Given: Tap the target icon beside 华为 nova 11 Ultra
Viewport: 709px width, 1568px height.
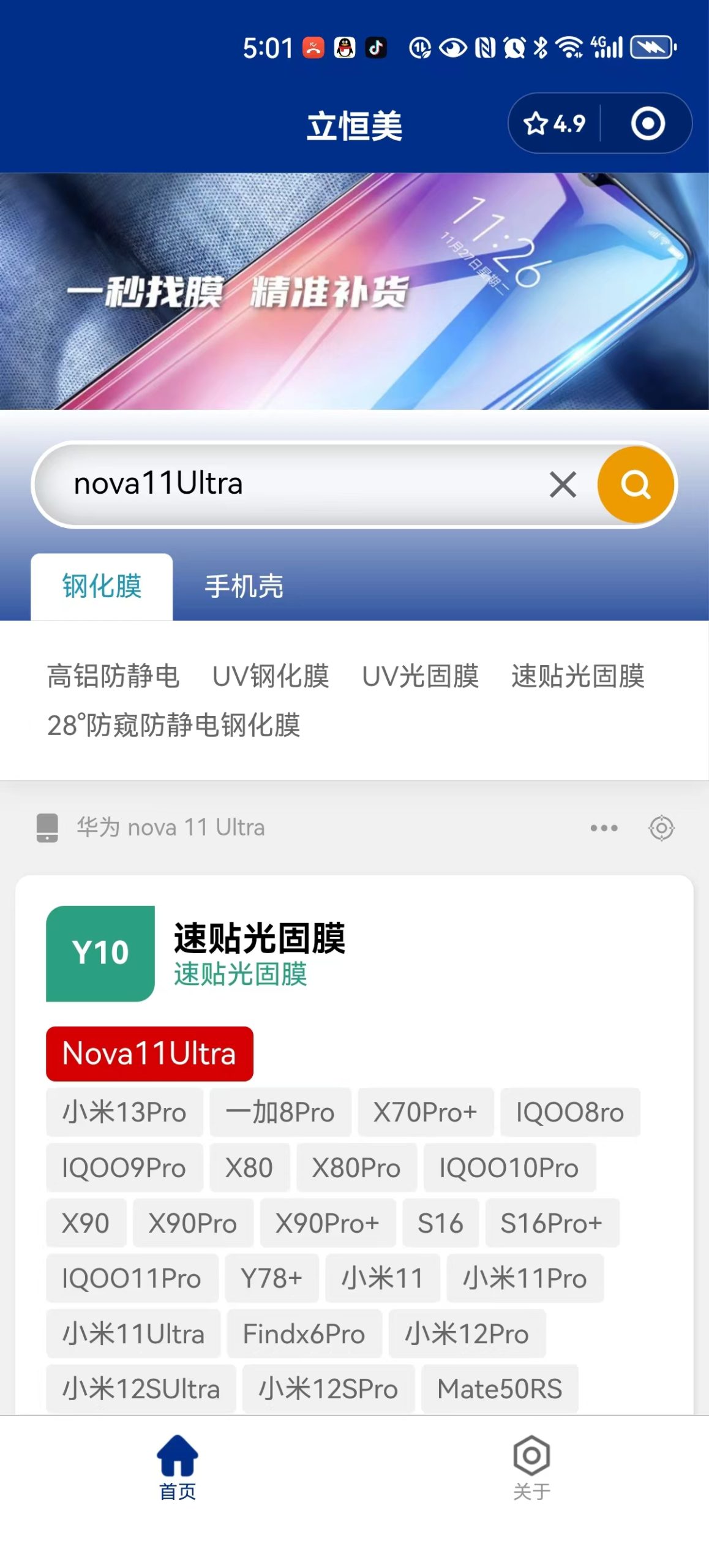Looking at the screenshot, I should point(661,827).
